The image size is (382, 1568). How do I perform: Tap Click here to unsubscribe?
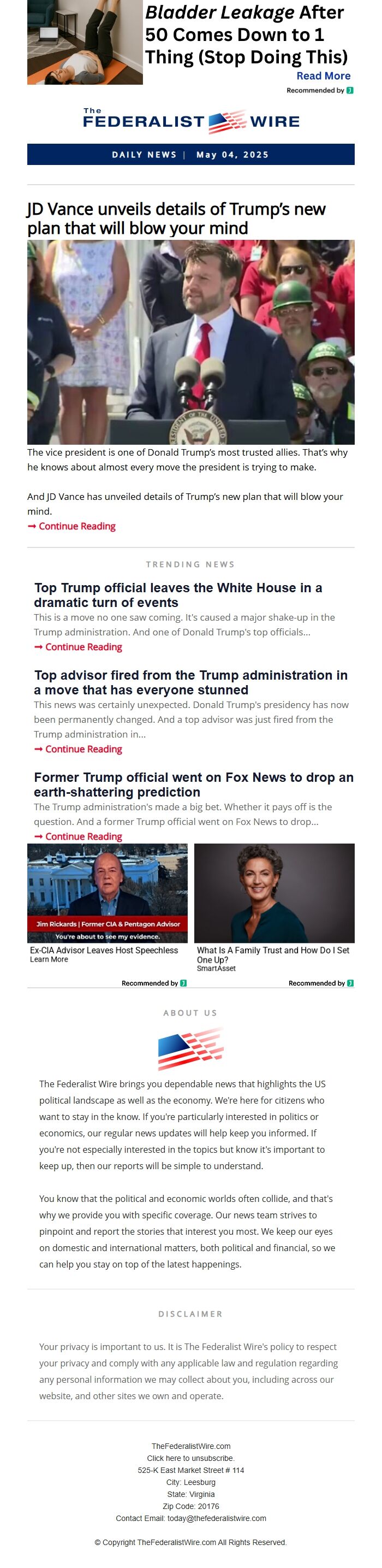pyautogui.click(x=190, y=1458)
